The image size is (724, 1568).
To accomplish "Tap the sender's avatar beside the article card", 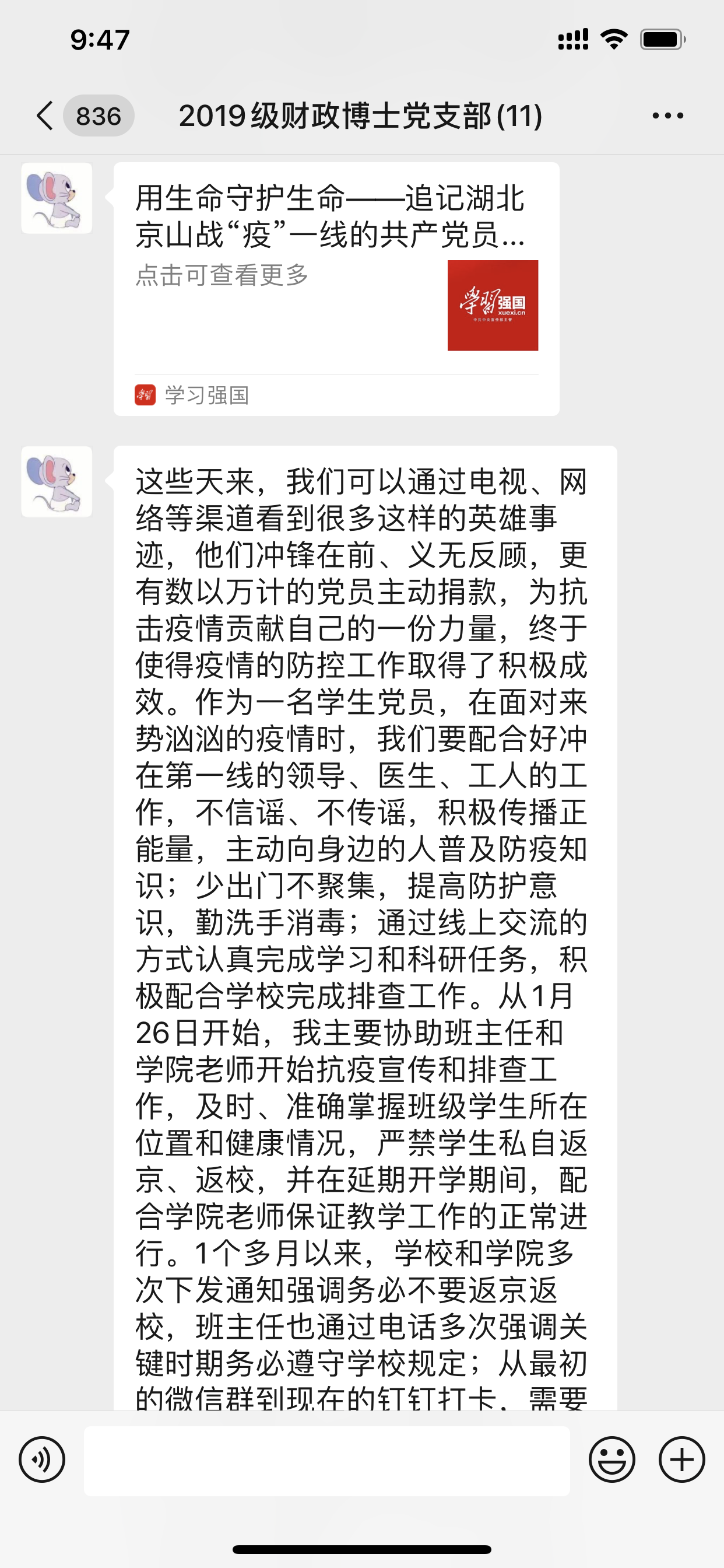I will click(x=57, y=198).
